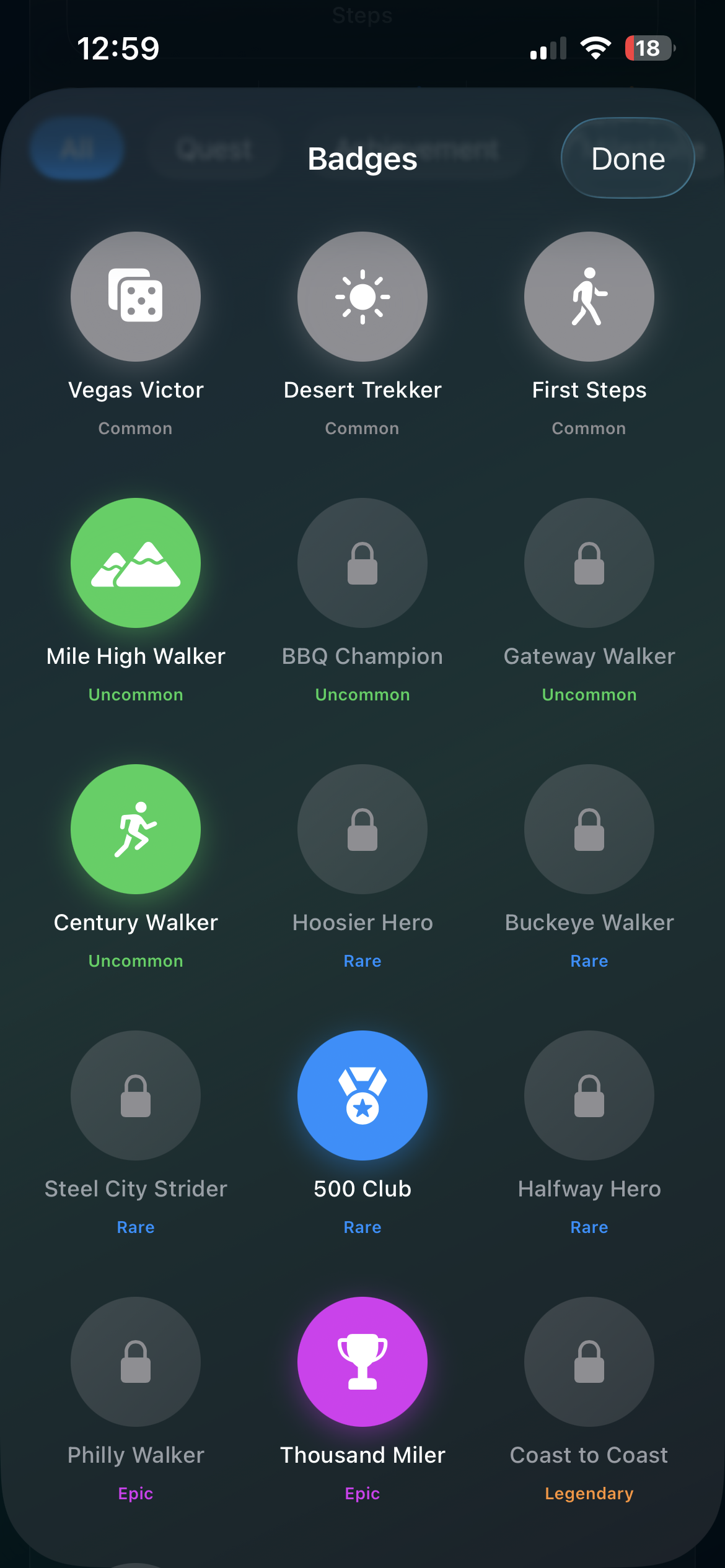The width and height of the screenshot is (725, 1568).
Task: Tap the Badges title heading
Action: (362, 159)
